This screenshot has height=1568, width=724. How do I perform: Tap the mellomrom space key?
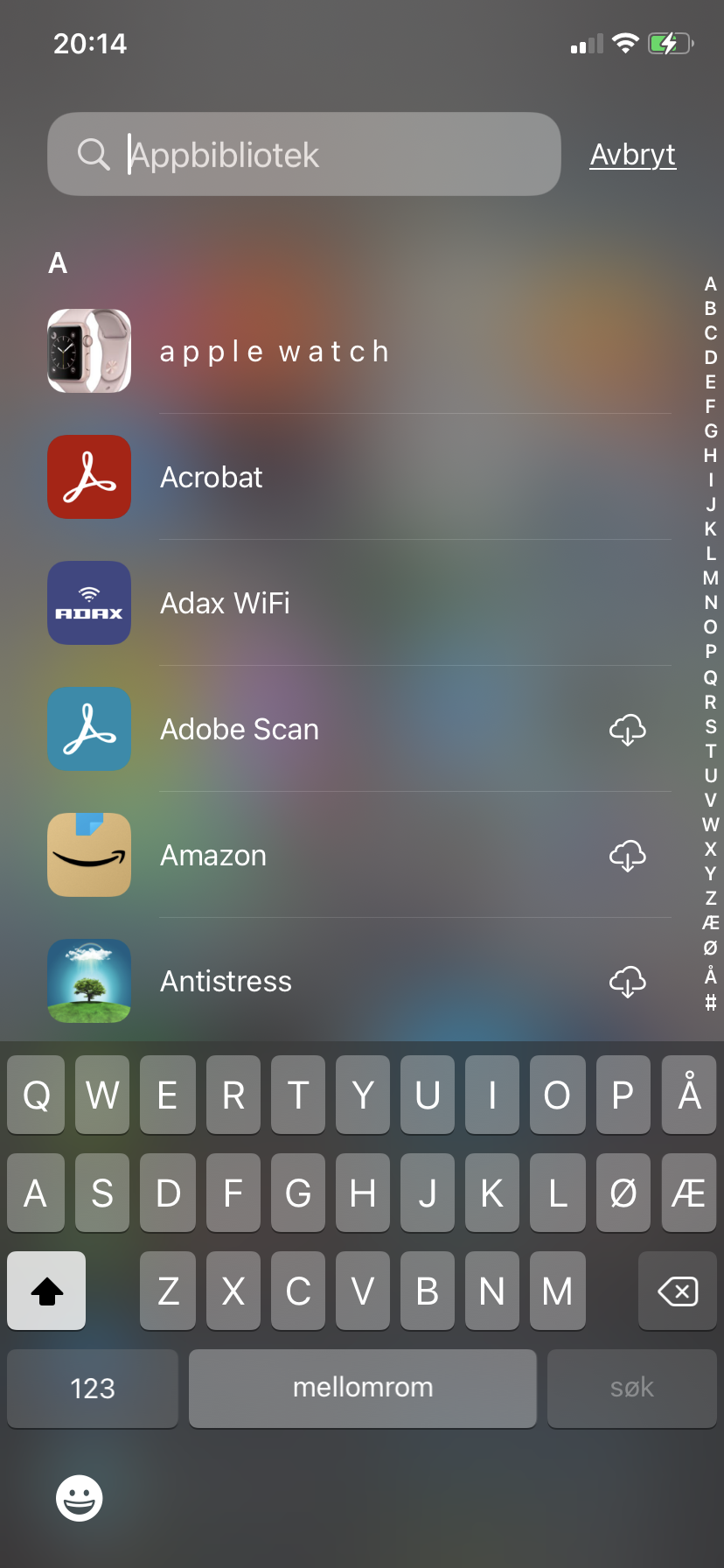coord(362,1389)
